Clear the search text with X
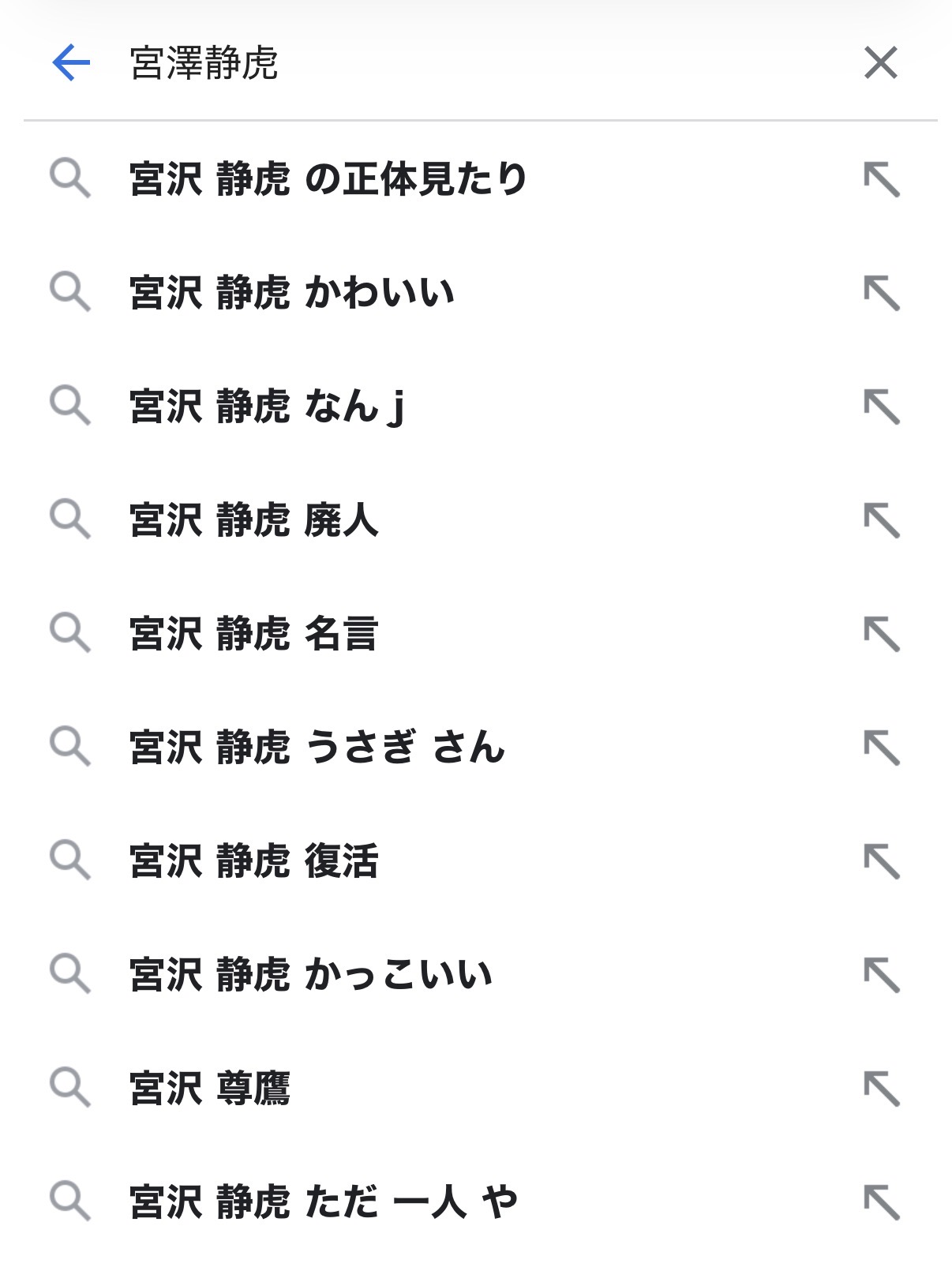 coord(880,63)
